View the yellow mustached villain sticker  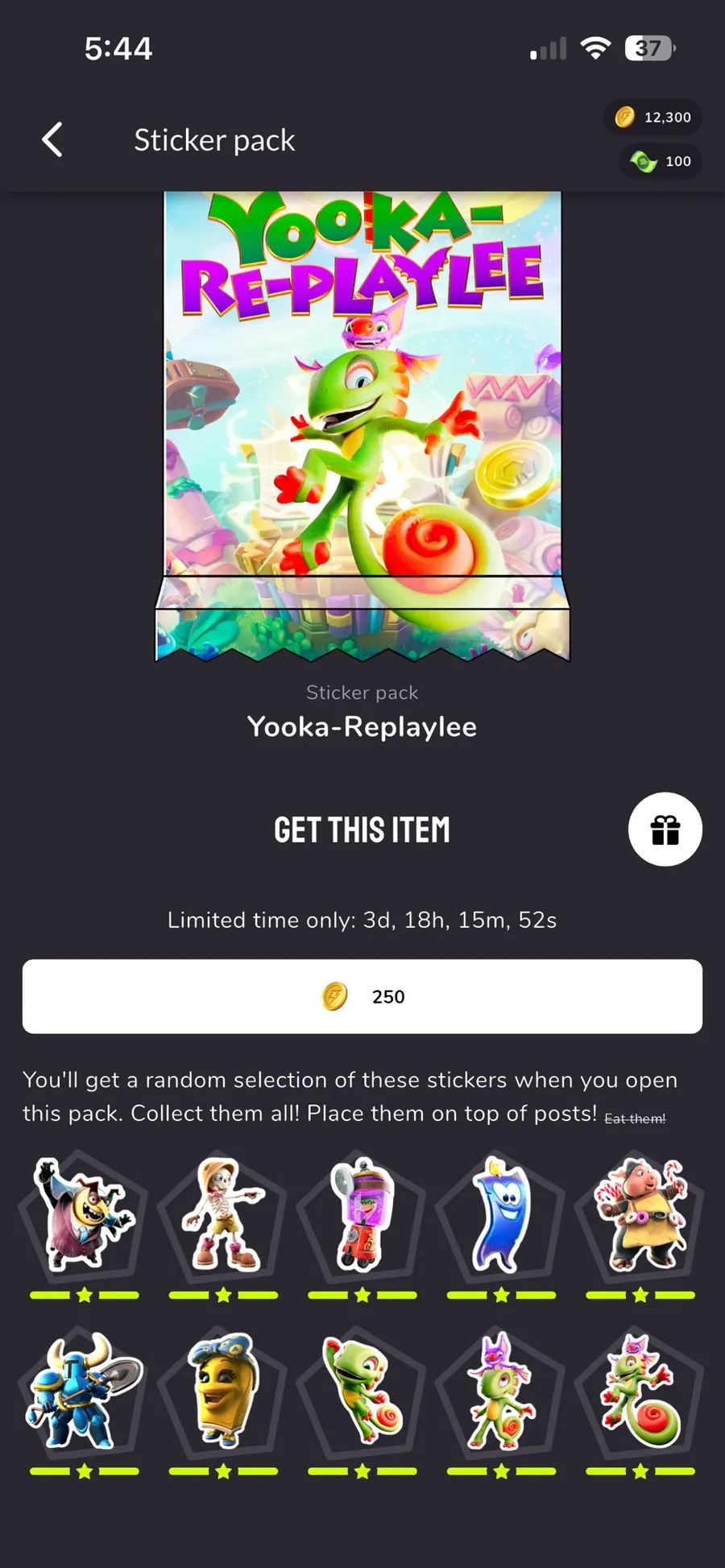85,1216
